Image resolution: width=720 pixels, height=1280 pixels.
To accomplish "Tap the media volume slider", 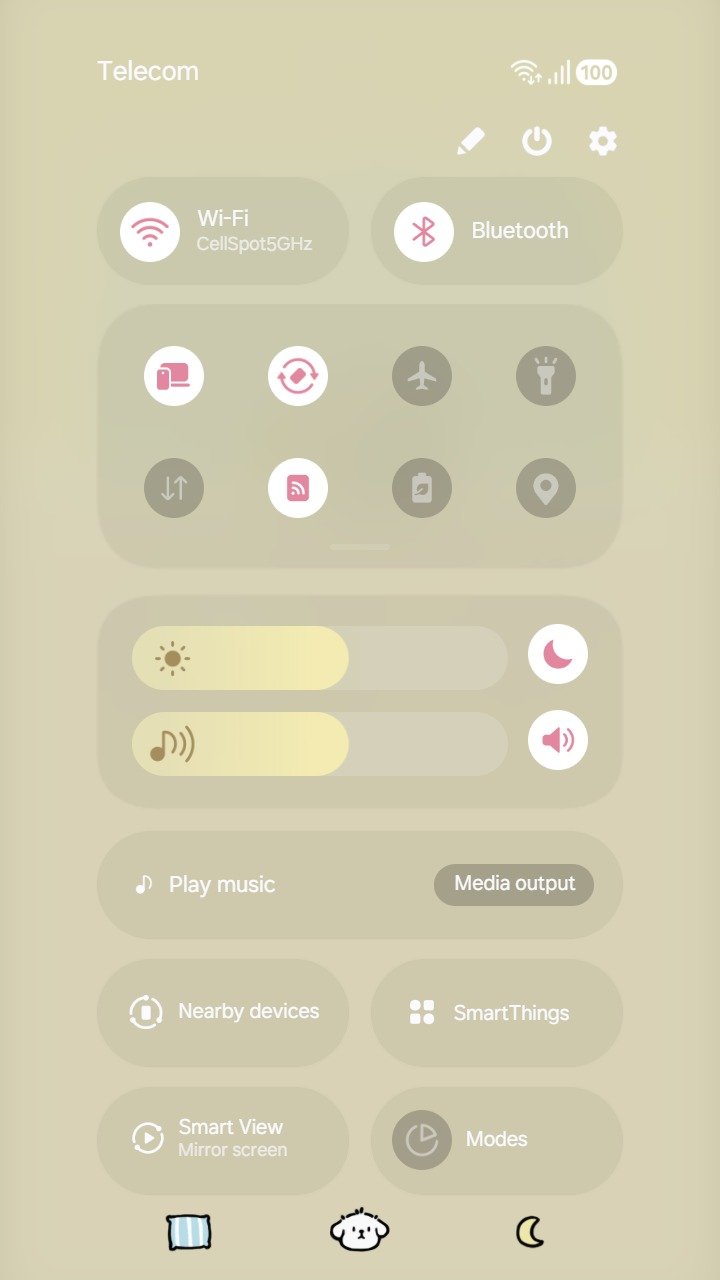I will point(320,744).
